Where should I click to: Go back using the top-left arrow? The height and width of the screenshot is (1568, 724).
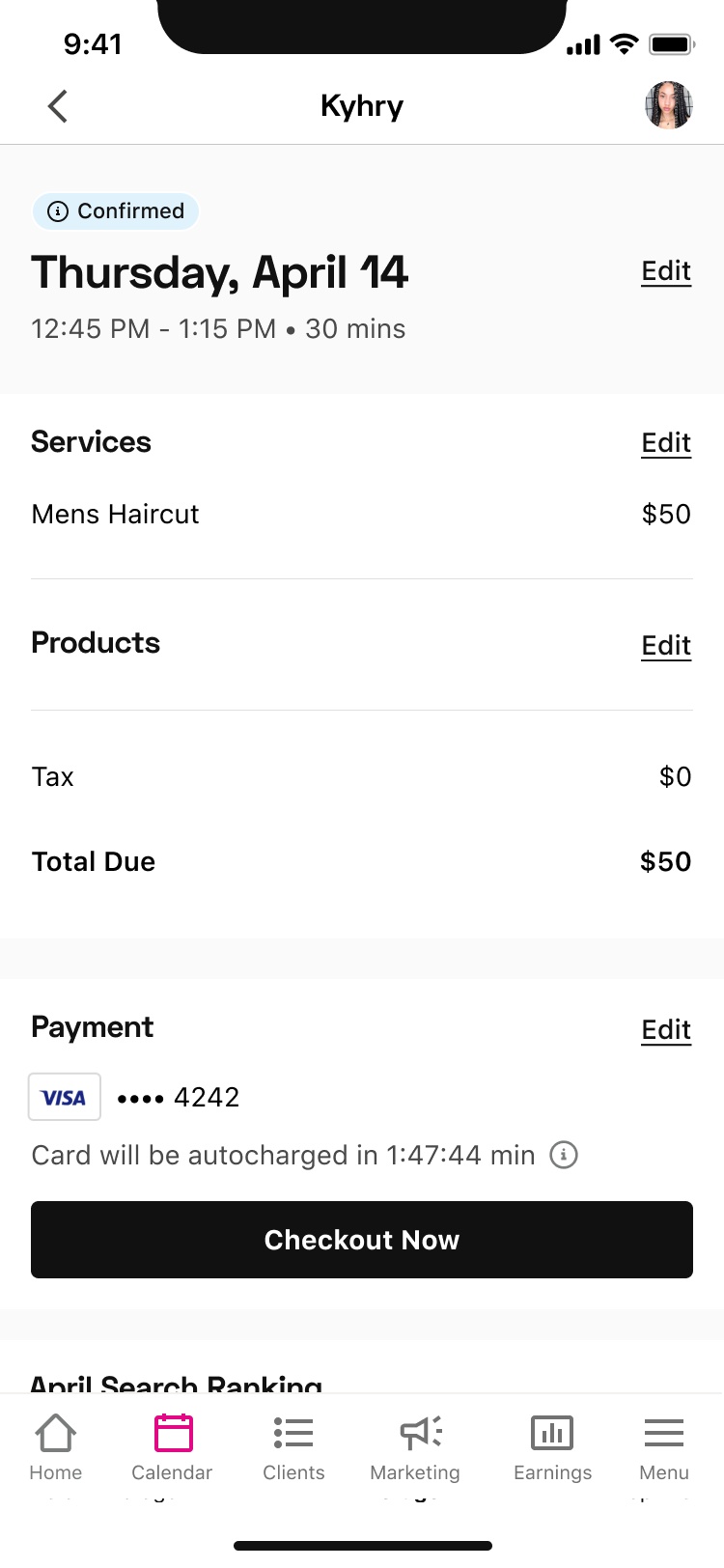58,106
